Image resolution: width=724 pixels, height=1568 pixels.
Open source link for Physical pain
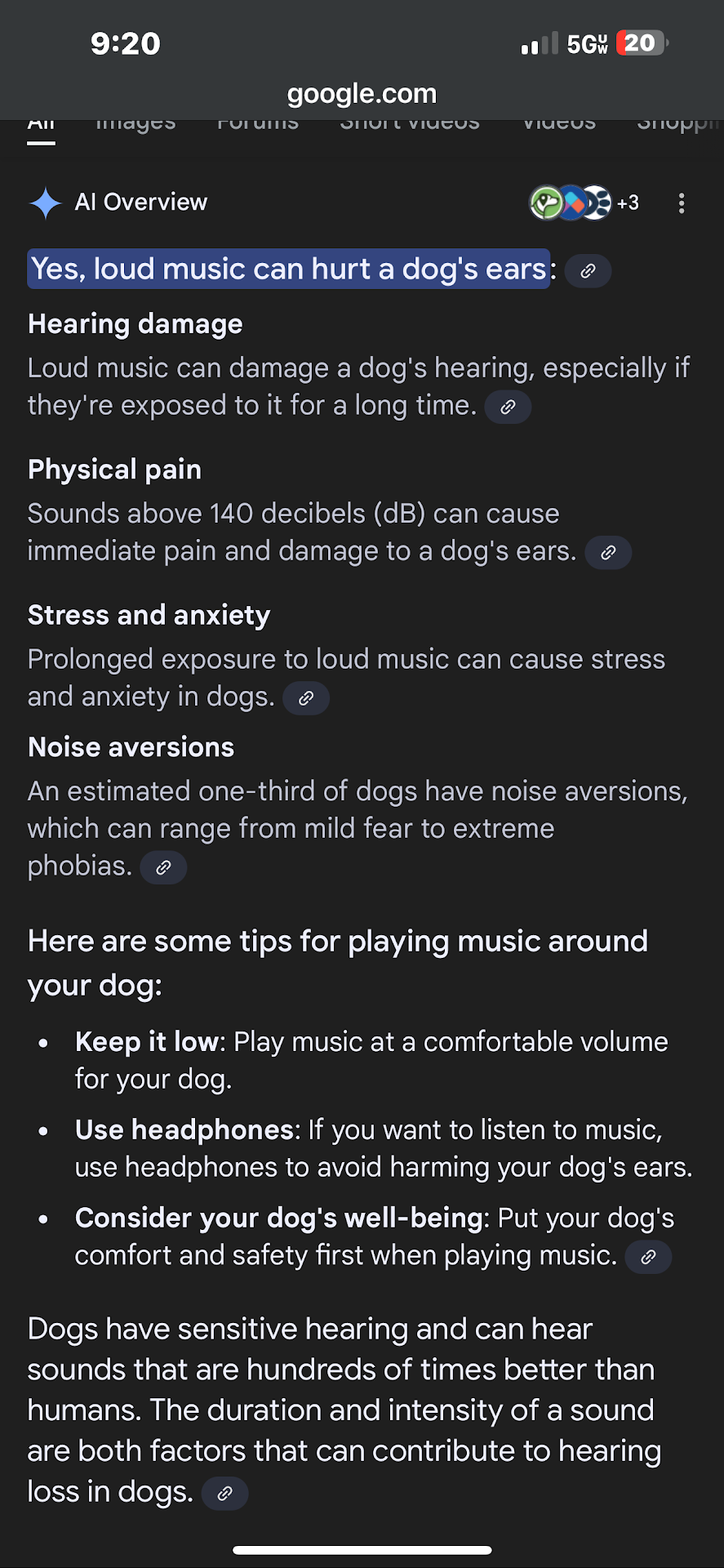pos(608,553)
